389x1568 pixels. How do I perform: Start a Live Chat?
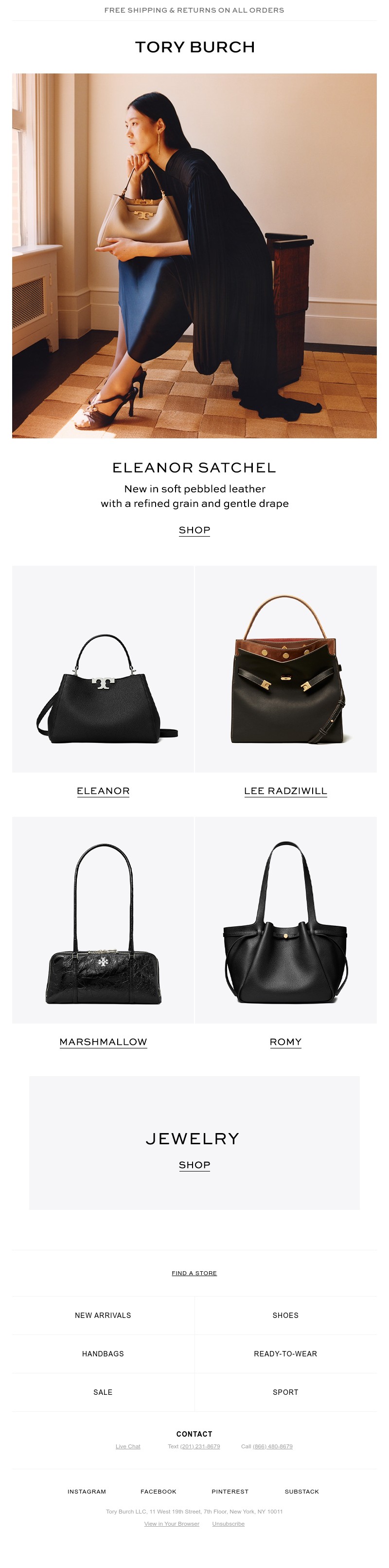point(128,1446)
